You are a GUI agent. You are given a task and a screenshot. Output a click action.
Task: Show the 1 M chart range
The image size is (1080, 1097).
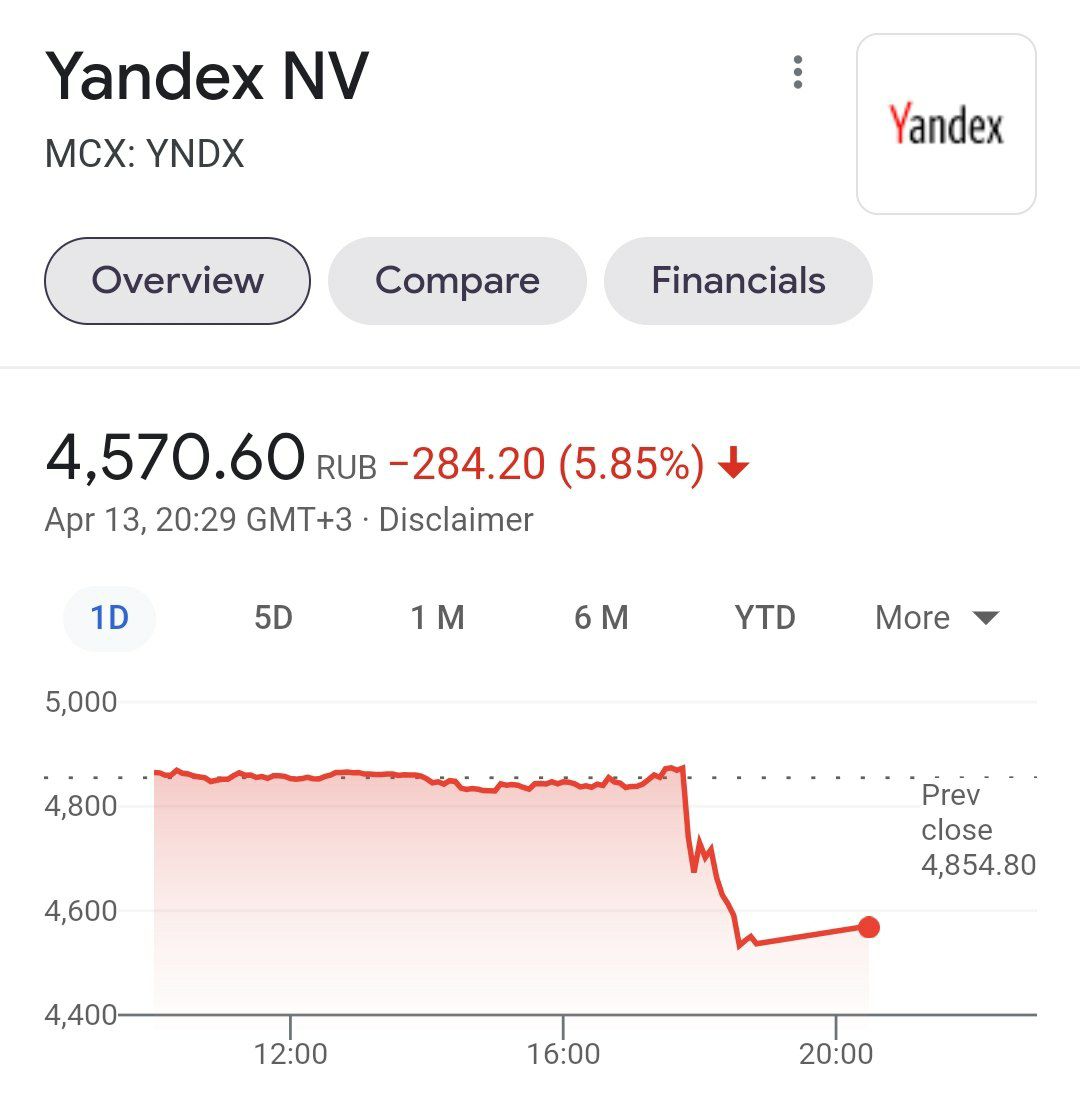[x=437, y=618]
